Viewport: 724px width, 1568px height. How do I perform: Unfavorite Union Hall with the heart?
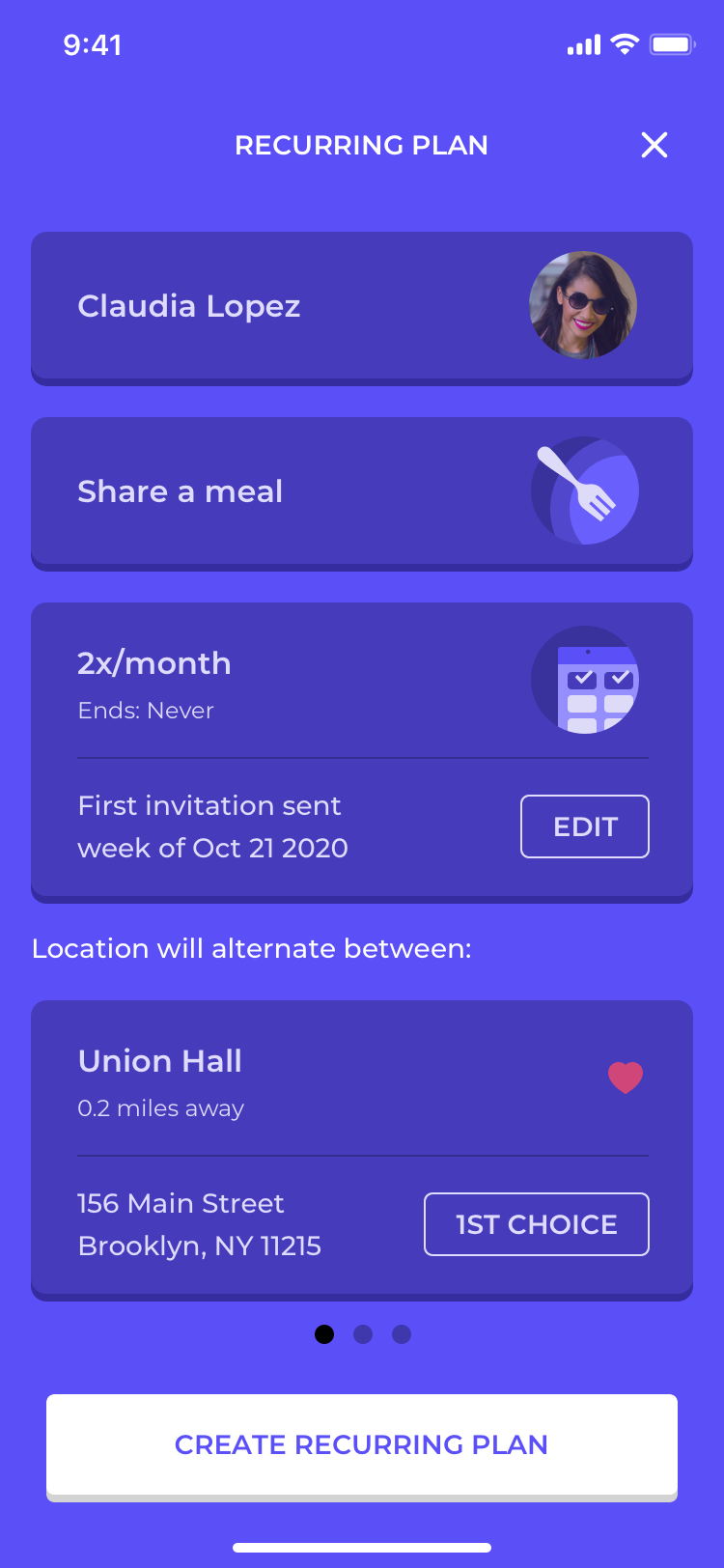pyautogui.click(x=626, y=1078)
